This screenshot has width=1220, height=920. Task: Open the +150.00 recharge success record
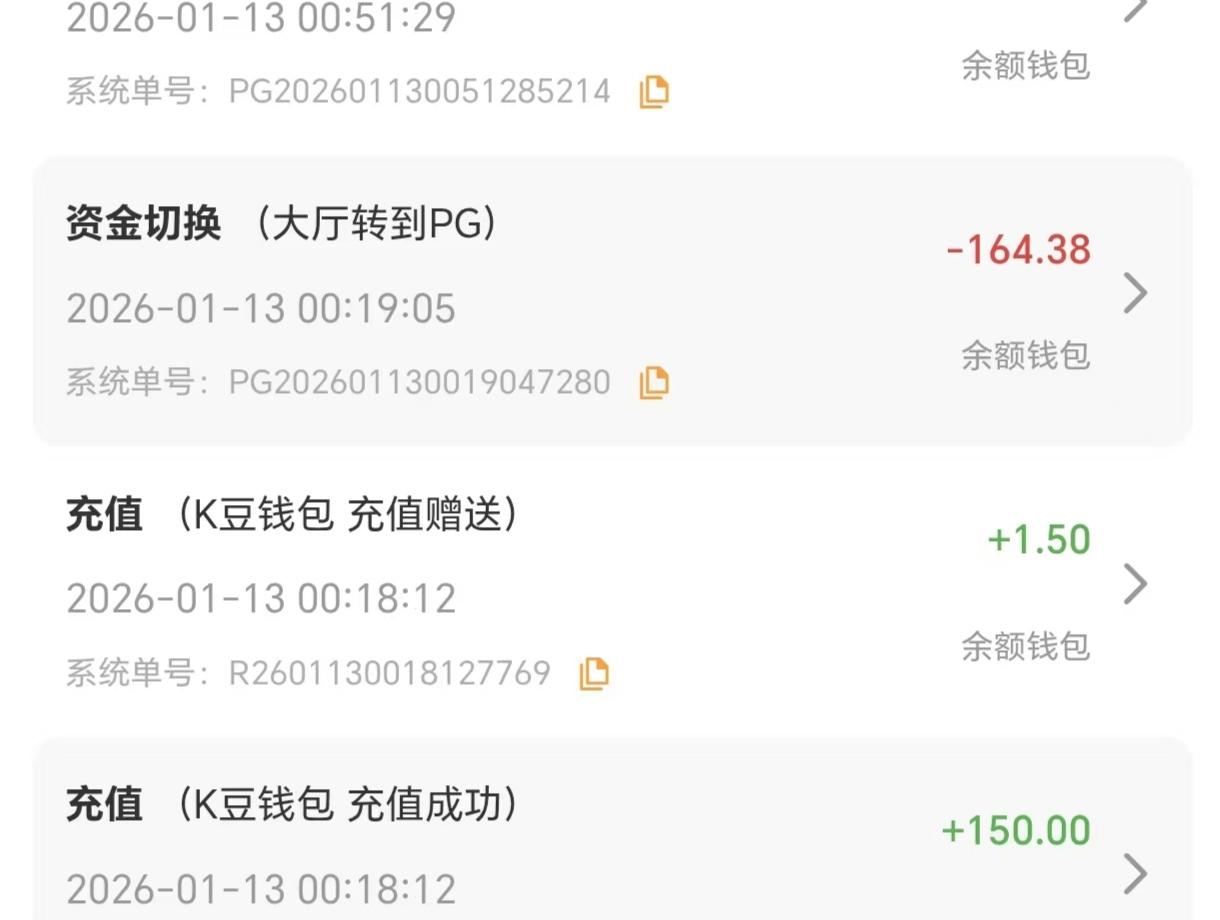point(1134,874)
